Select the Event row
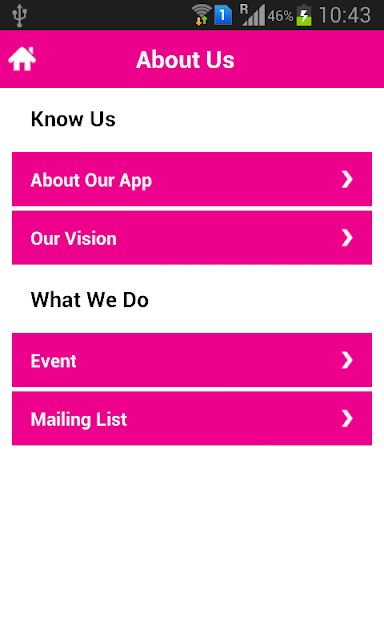 [192, 360]
